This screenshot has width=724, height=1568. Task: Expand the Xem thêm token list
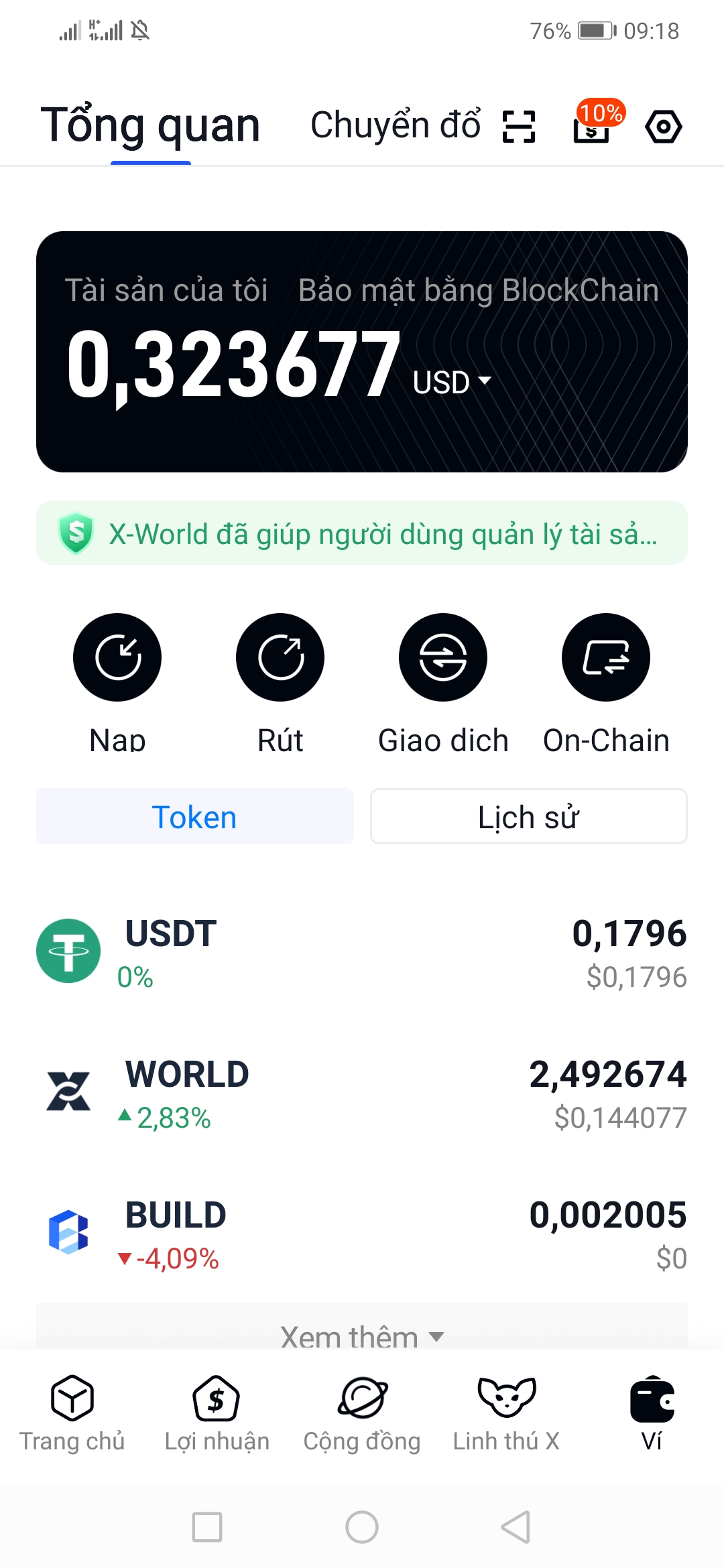click(x=362, y=1335)
